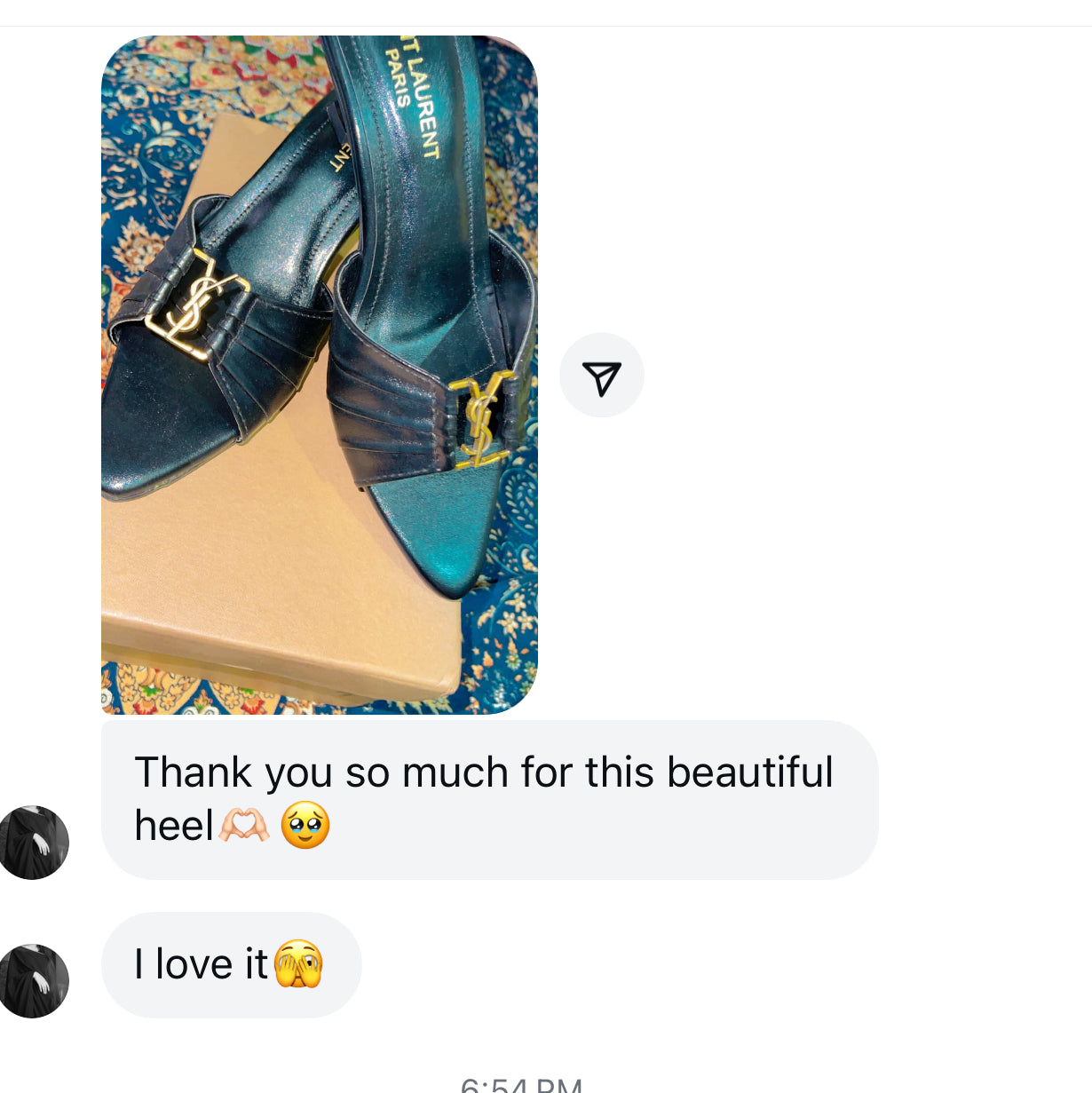Viewport: 1092px width, 1093px height.
Task: Open sender's profile picture beside 'I love it'
Action: [x=34, y=980]
